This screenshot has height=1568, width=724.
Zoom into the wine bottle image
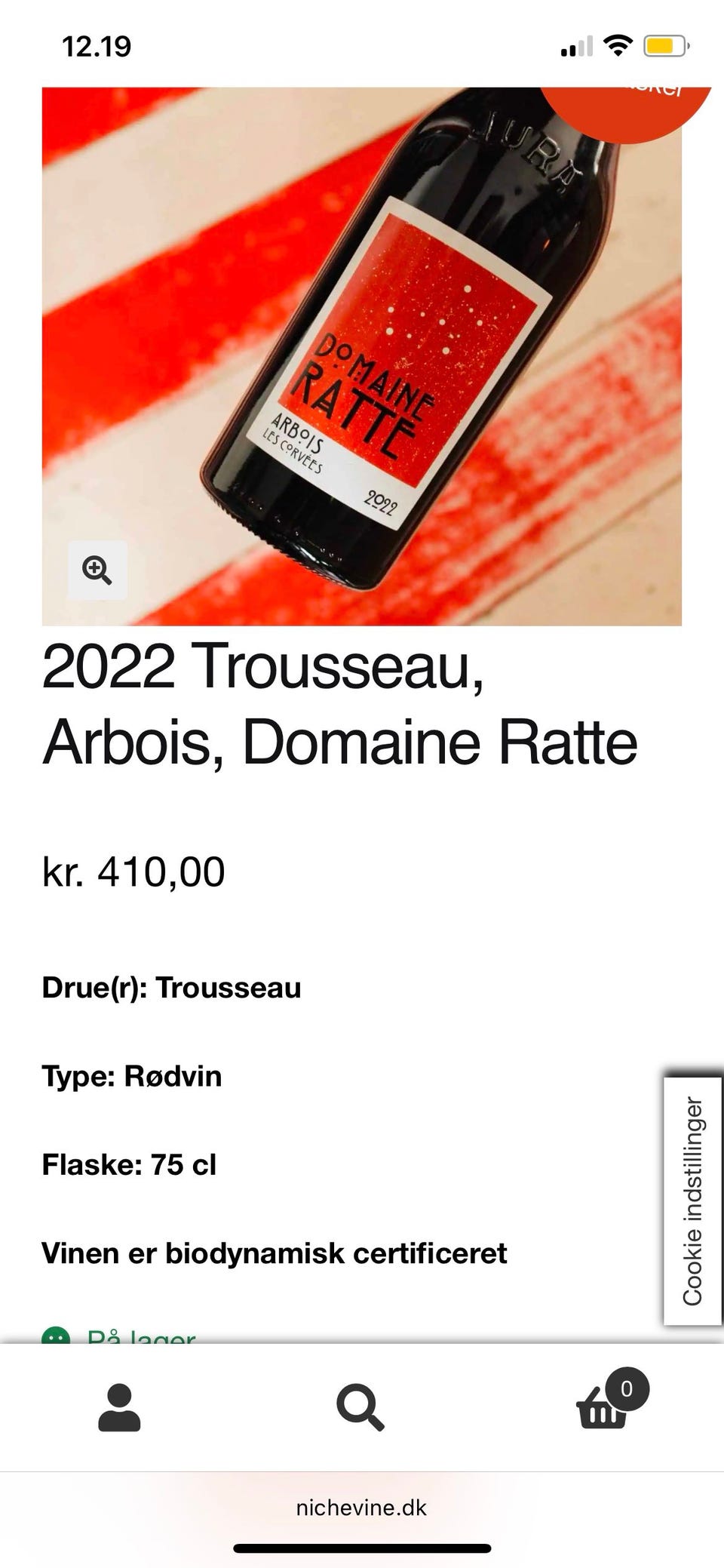(x=97, y=570)
